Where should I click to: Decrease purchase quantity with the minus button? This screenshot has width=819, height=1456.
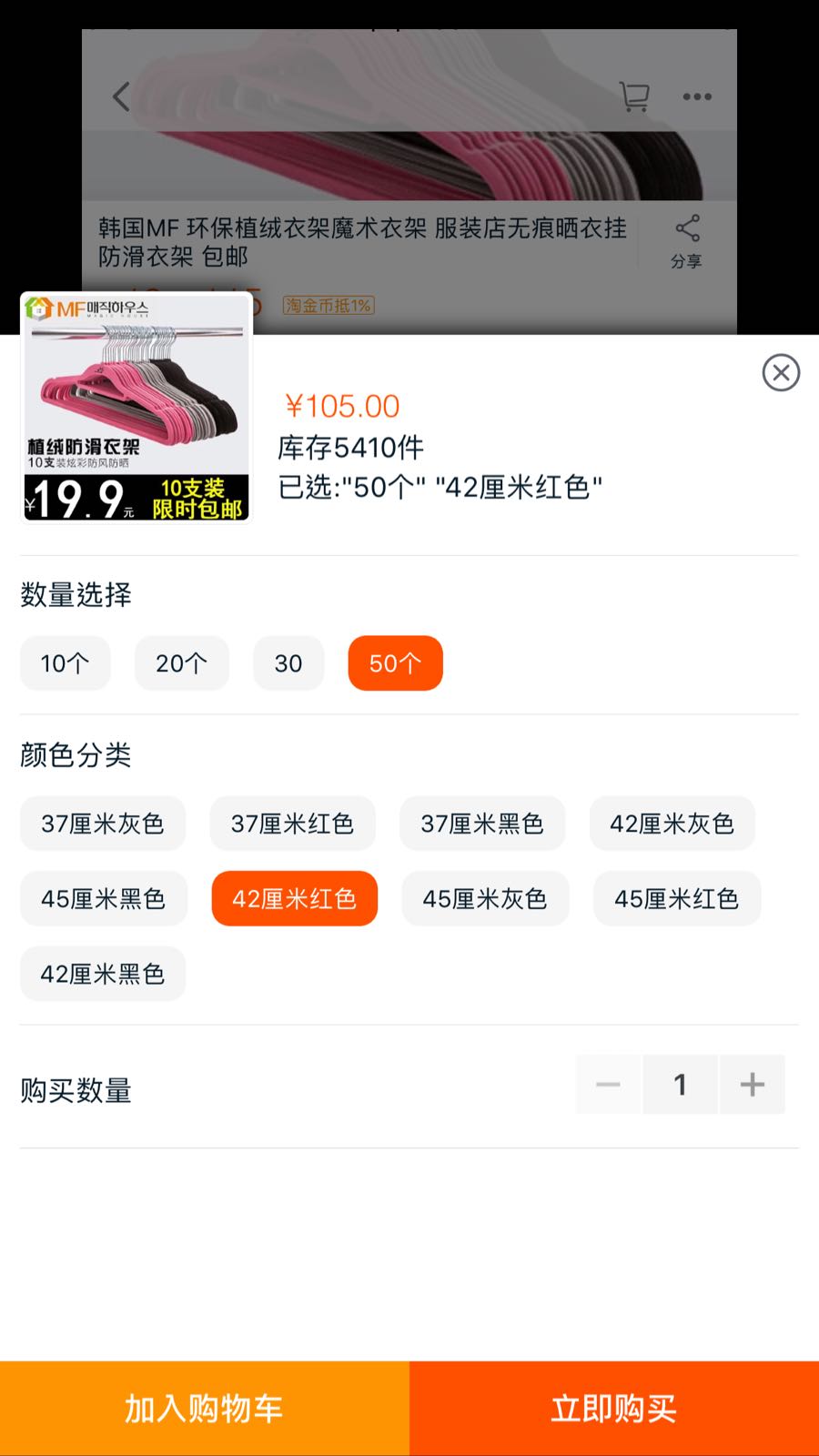pyautogui.click(x=608, y=1085)
